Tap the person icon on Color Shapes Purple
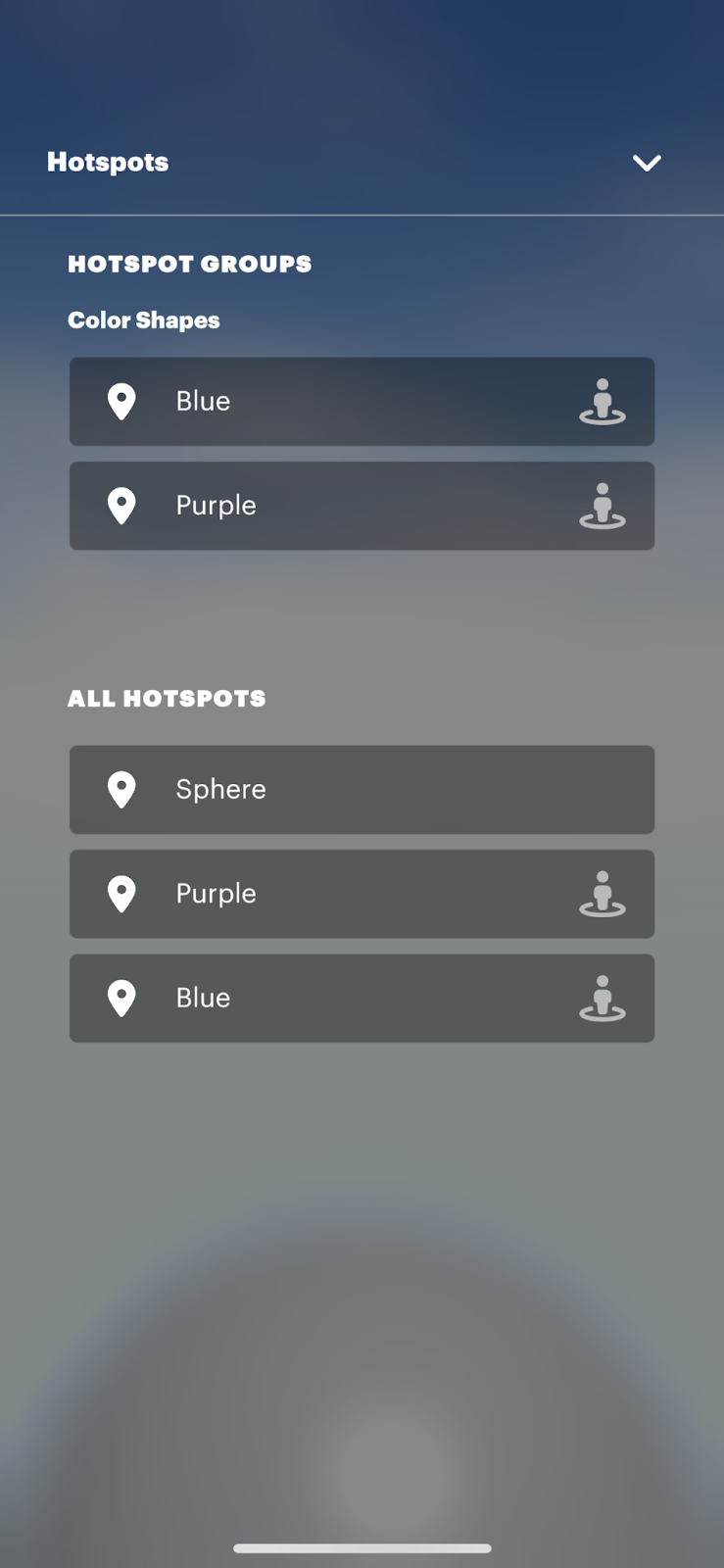Screen dimensions: 724x1568 coord(602,506)
